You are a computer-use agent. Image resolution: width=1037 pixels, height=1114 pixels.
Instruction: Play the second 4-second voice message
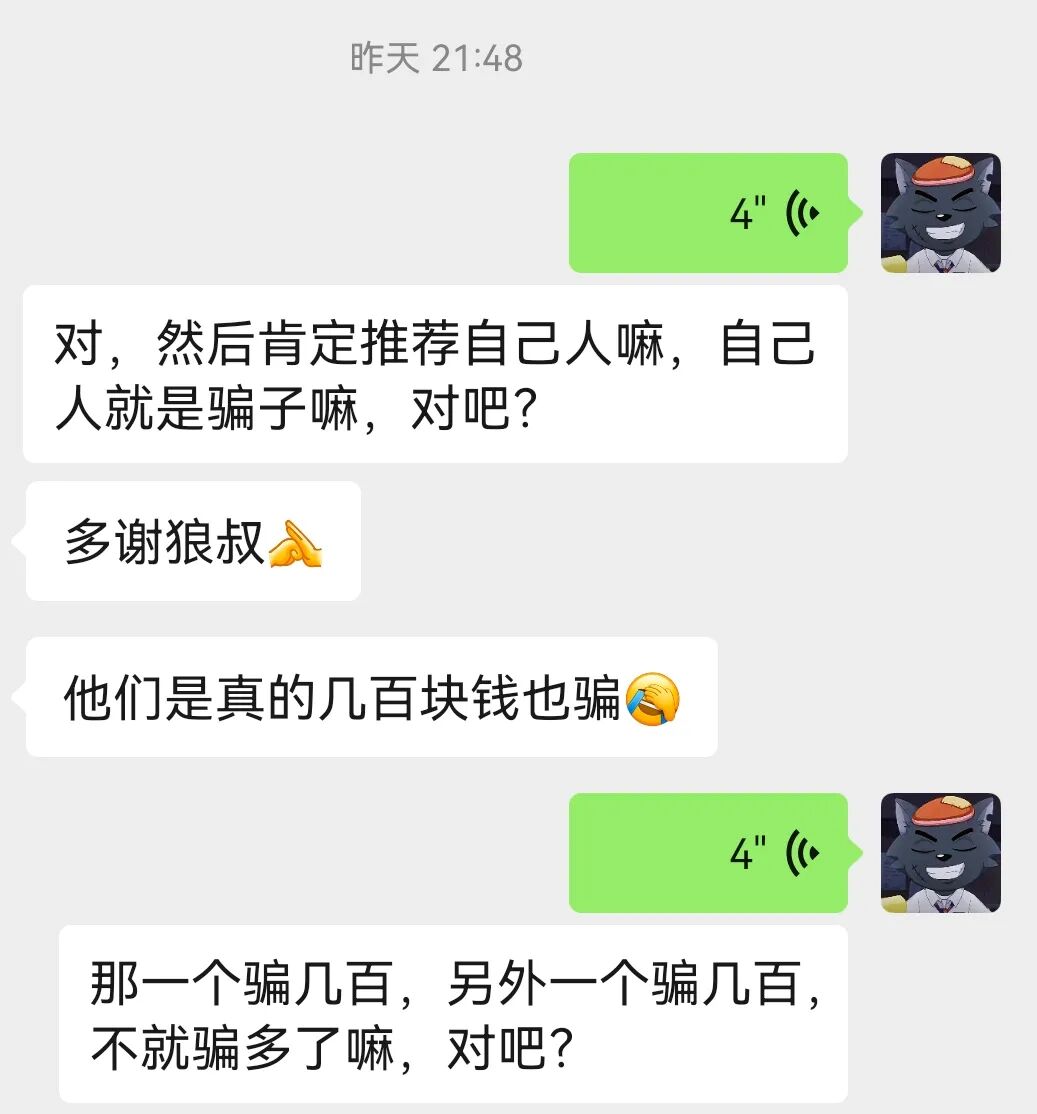click(710, 853)
